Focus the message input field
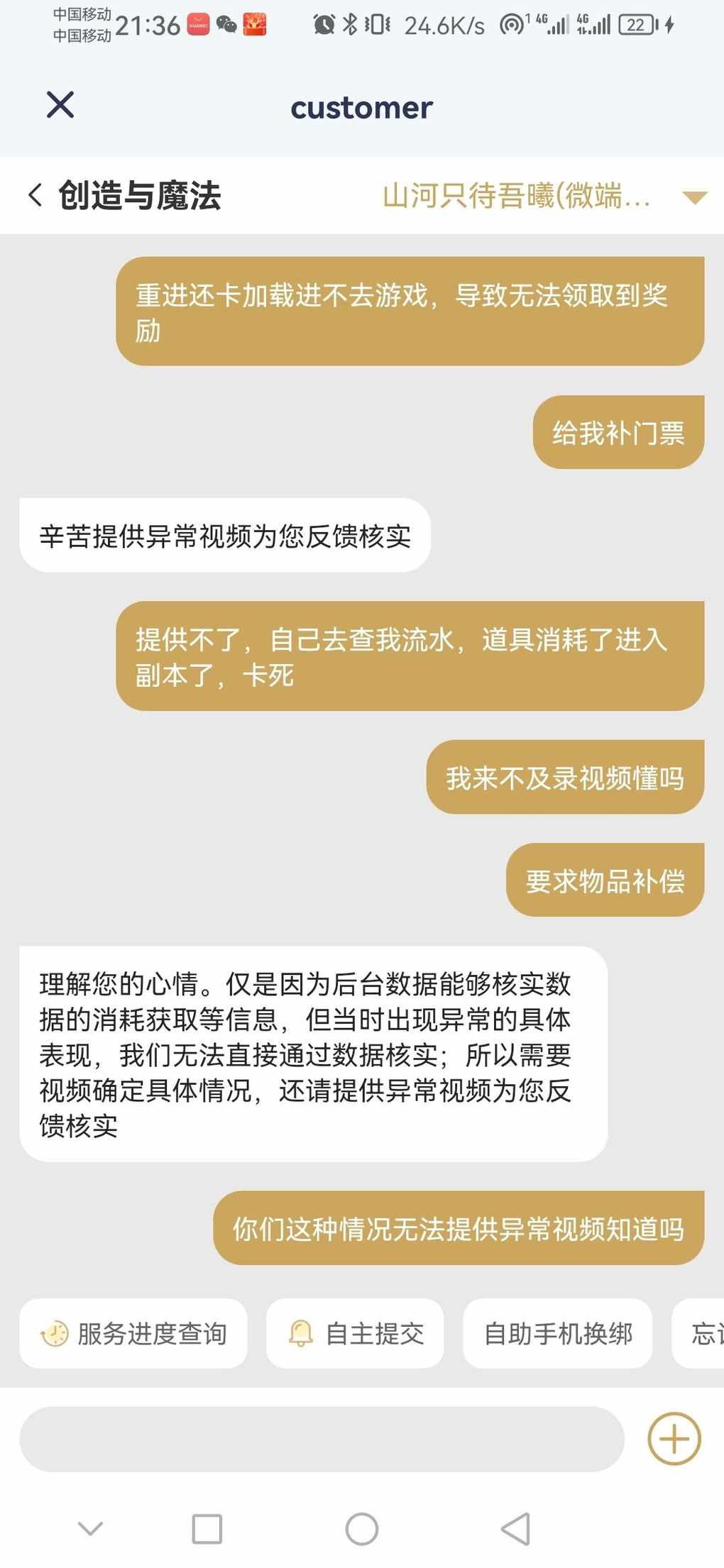Image resolution: width=724 pixels, height=1568 pixels. coord(322,1439)
